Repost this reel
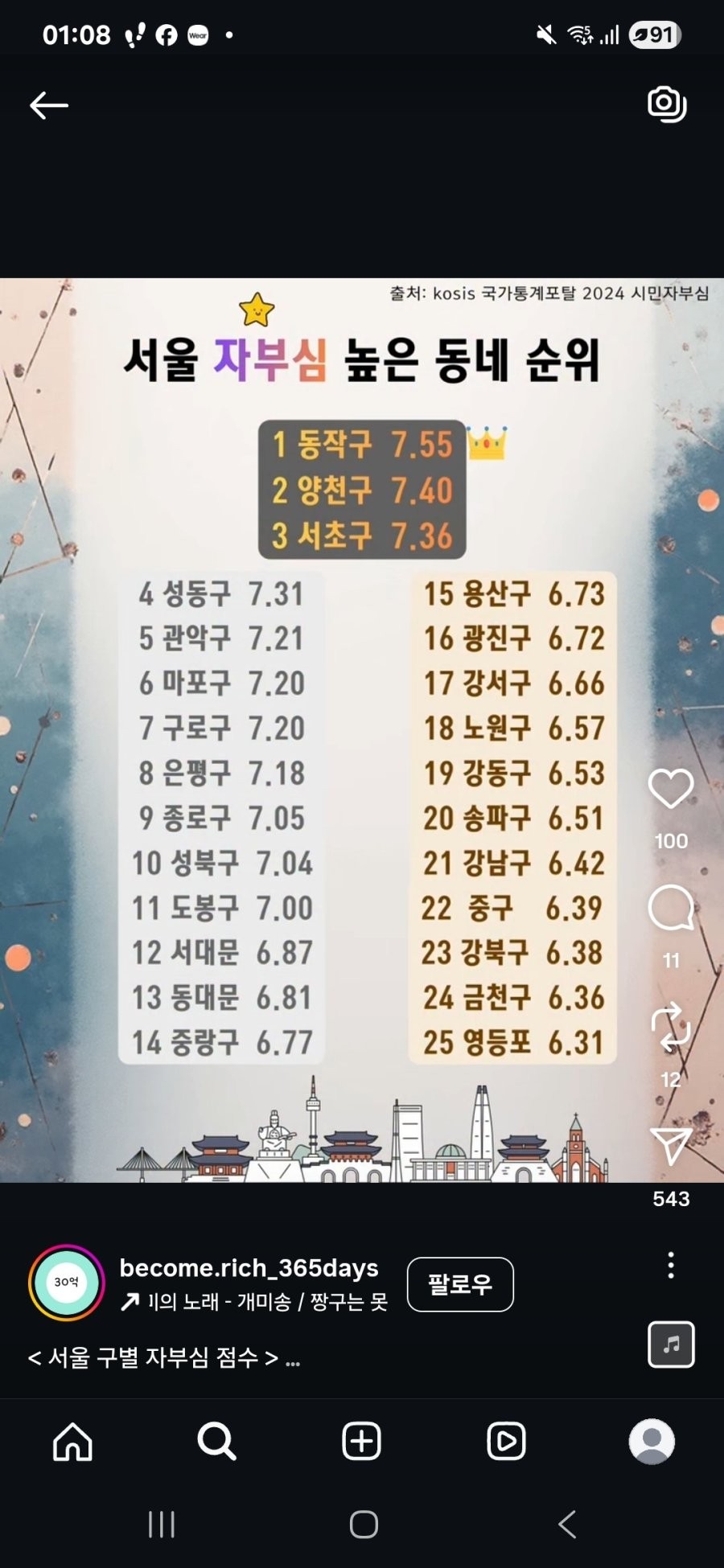Image resolution: width=724 pixels, height=1568 pixels. 671,1028
